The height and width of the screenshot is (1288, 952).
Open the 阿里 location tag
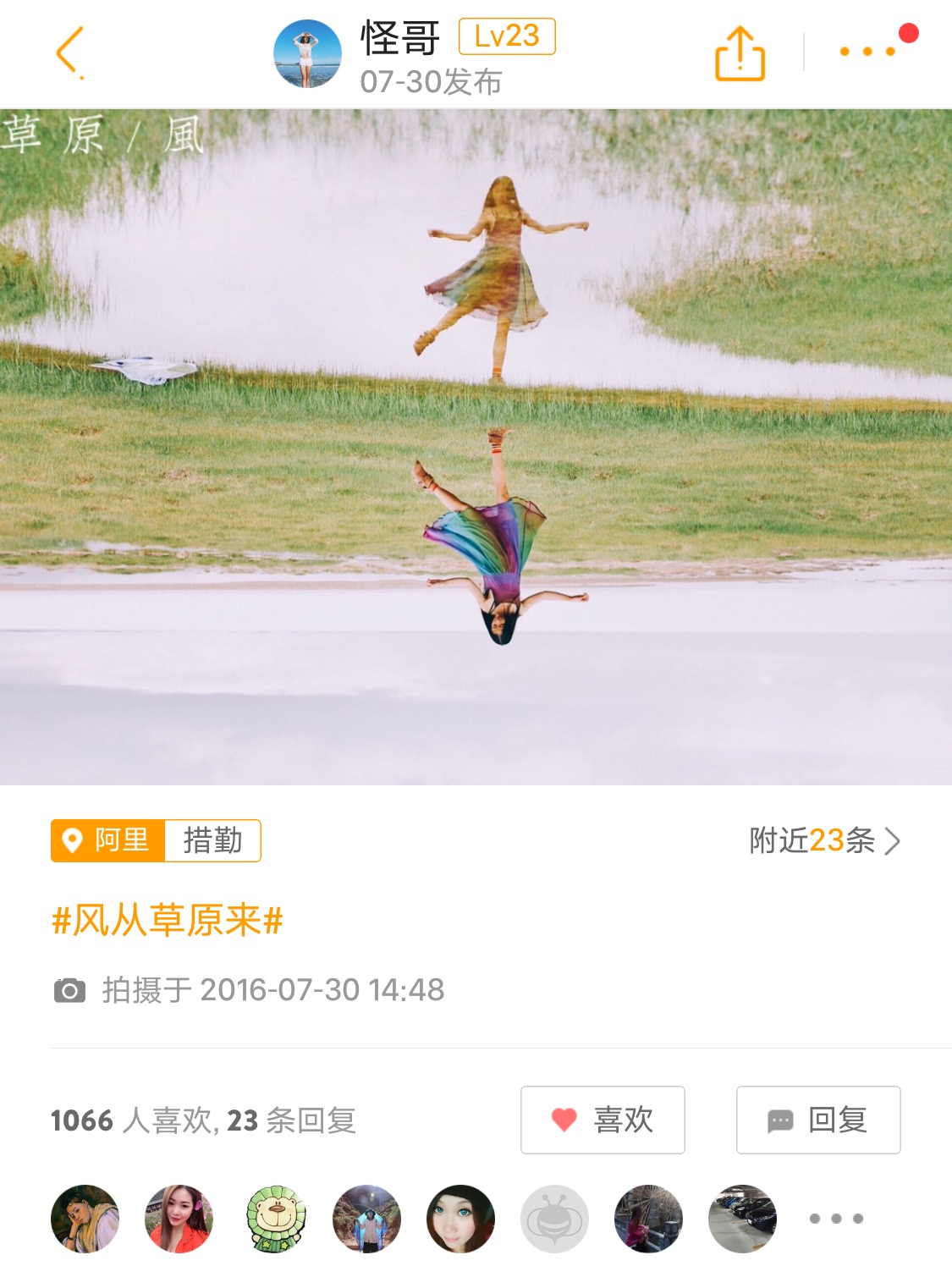tap(108, 840)
